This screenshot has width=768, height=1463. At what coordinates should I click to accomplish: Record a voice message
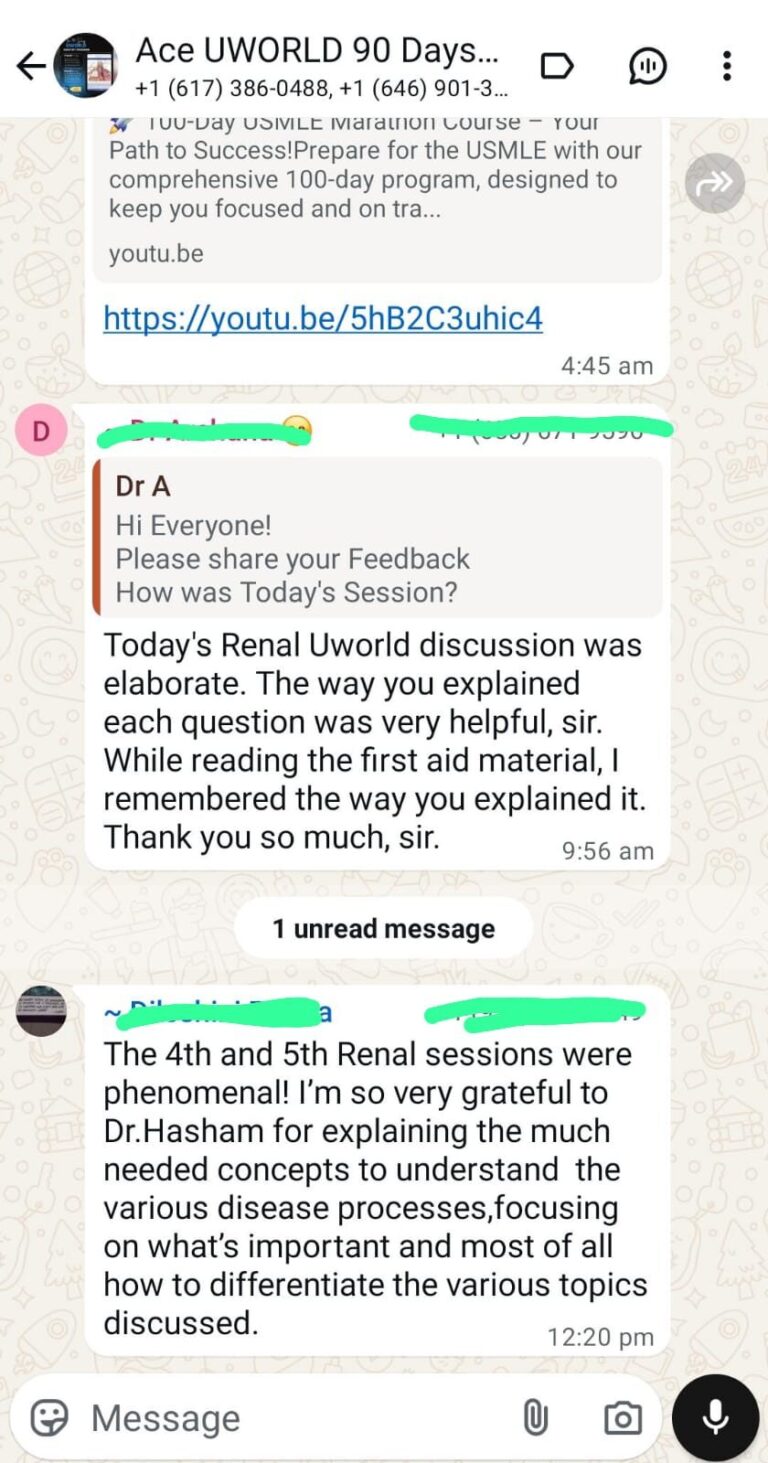(715, 1417)
